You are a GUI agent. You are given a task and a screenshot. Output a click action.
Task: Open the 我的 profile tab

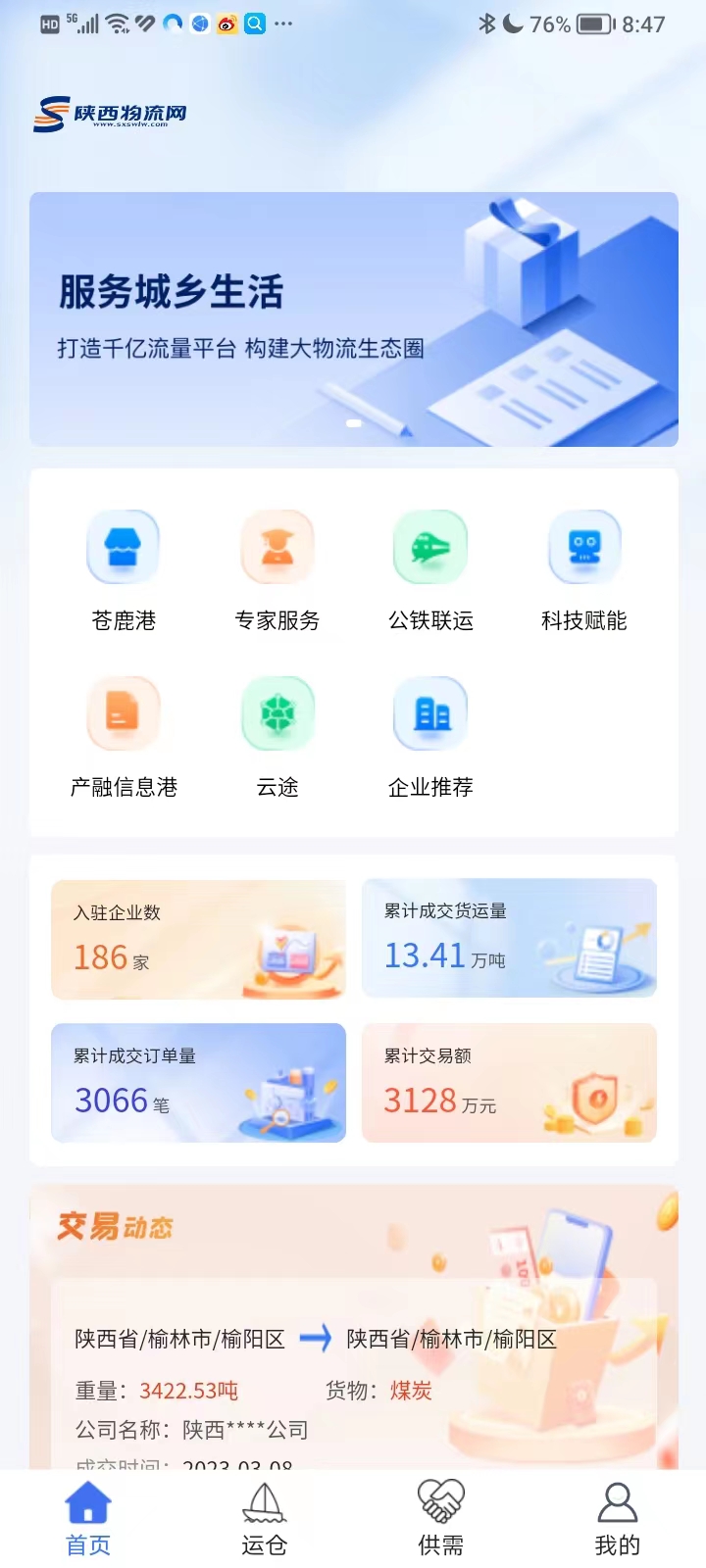[x=617, y=1519]
